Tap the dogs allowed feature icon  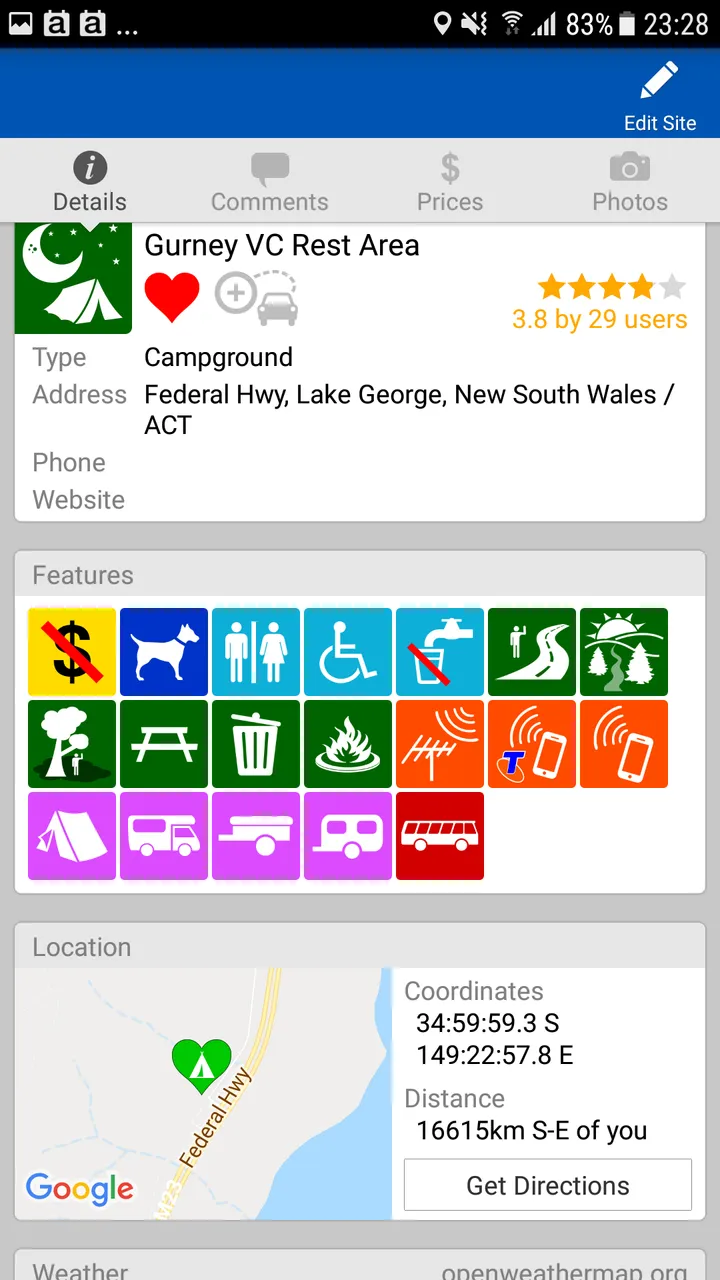(164, 652)
